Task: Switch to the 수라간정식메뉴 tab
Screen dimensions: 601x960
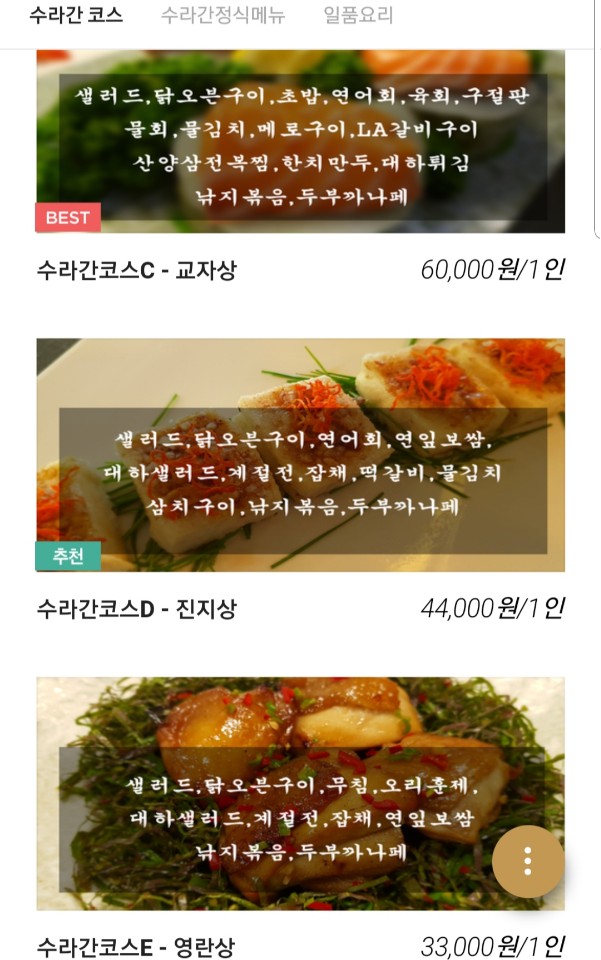Action: coord(222,16)
